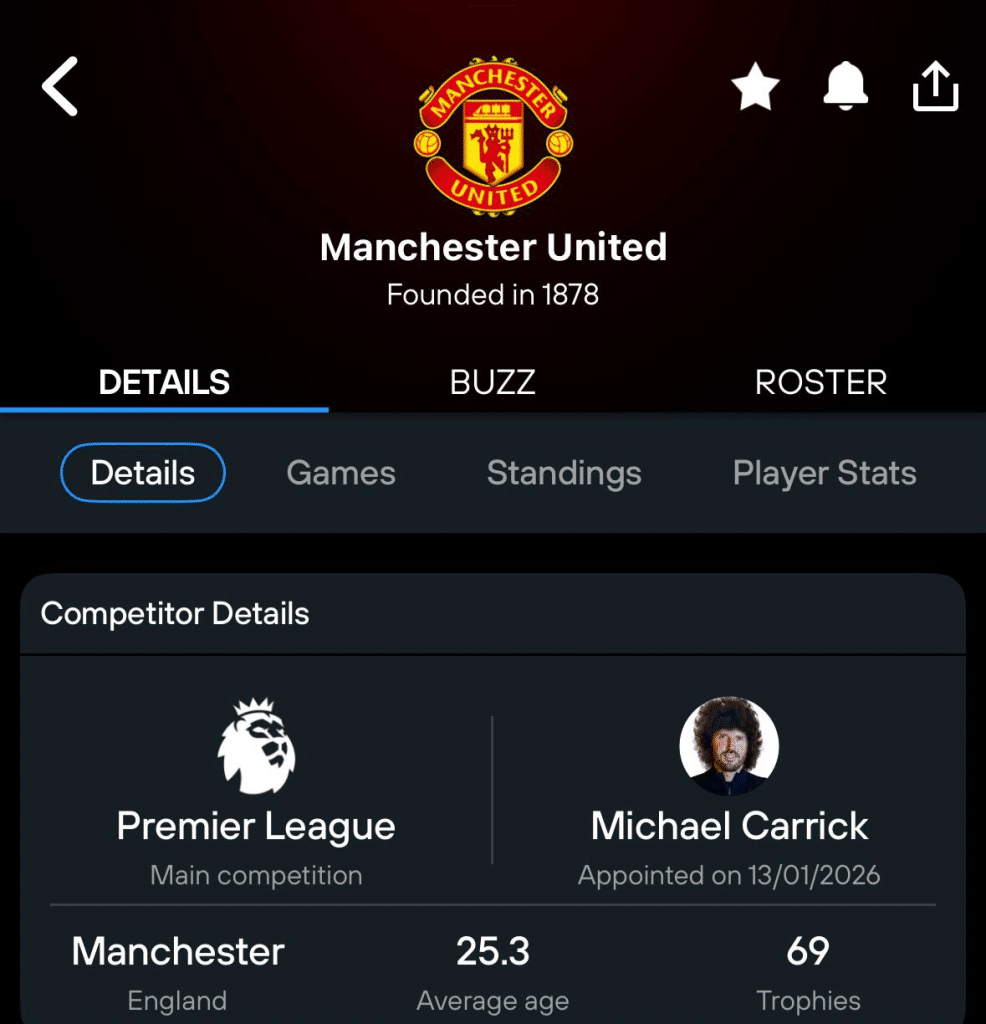Select the Games sub-tab
This screenshot has height=1024, width=986.
pyautogui.click(x=340, y=472)
